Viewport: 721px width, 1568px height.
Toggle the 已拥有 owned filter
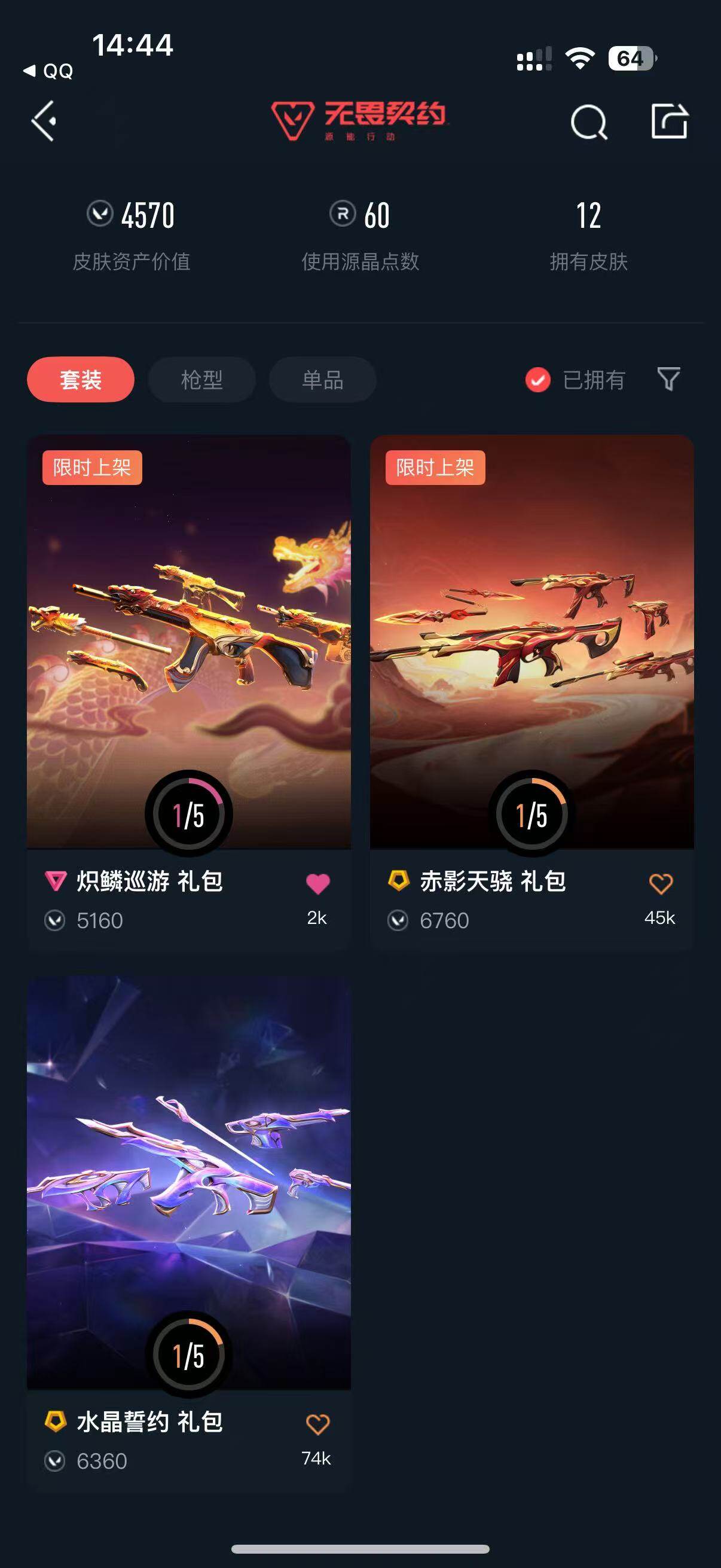(538, 379)
